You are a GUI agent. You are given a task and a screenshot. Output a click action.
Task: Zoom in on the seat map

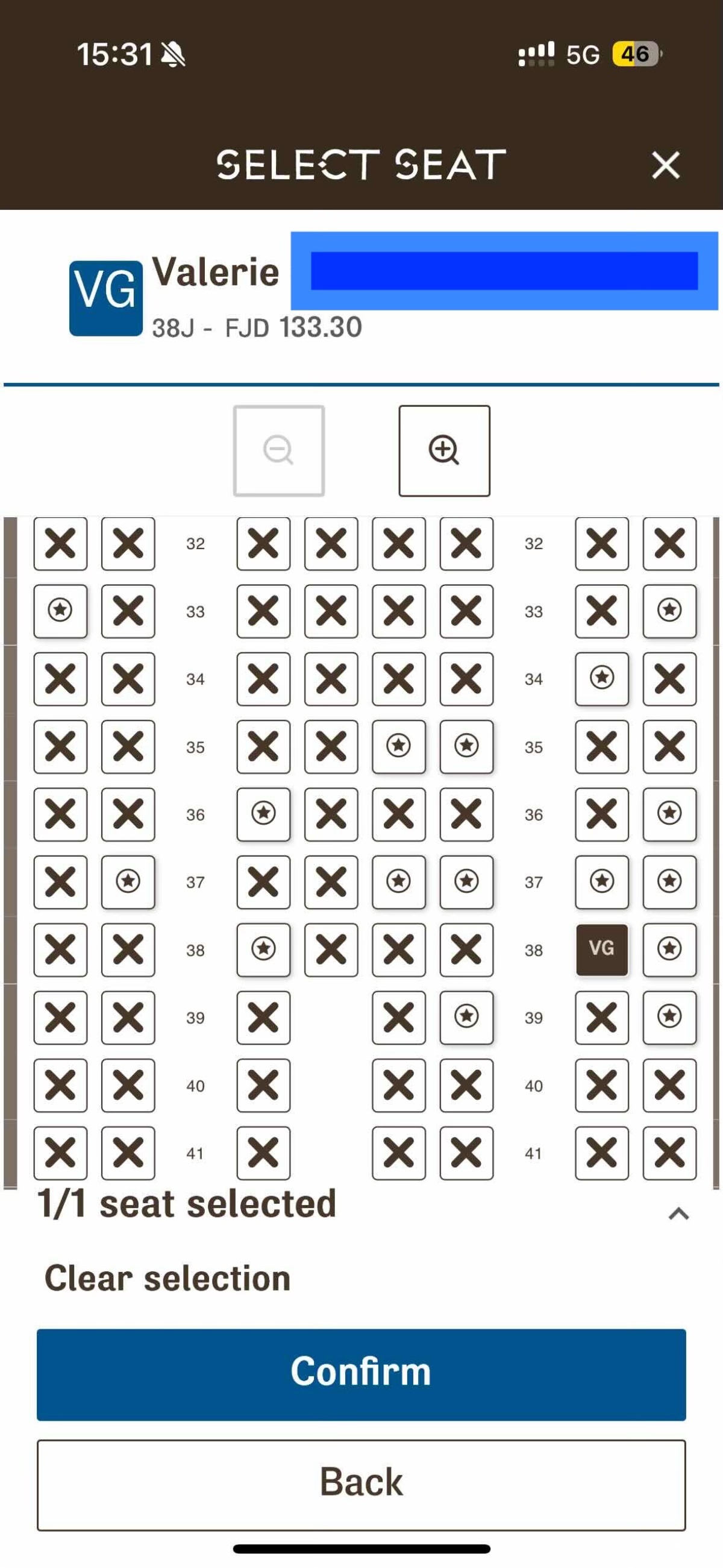pyautogui.click(x=444, y=450)
